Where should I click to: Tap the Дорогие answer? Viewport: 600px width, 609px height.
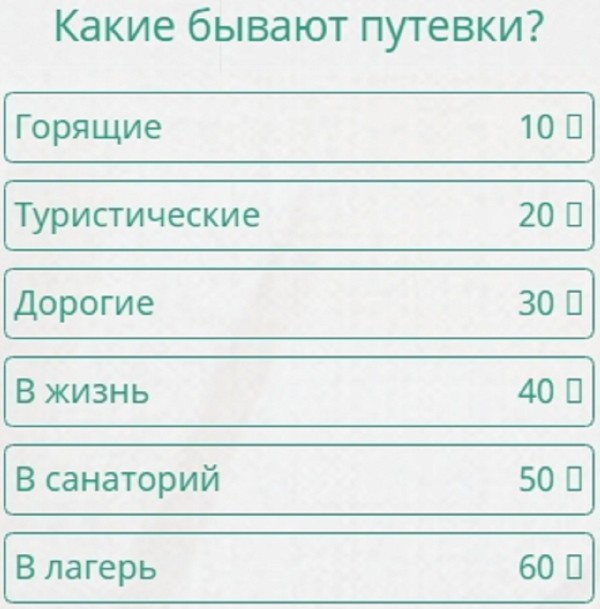pos(298,303)
